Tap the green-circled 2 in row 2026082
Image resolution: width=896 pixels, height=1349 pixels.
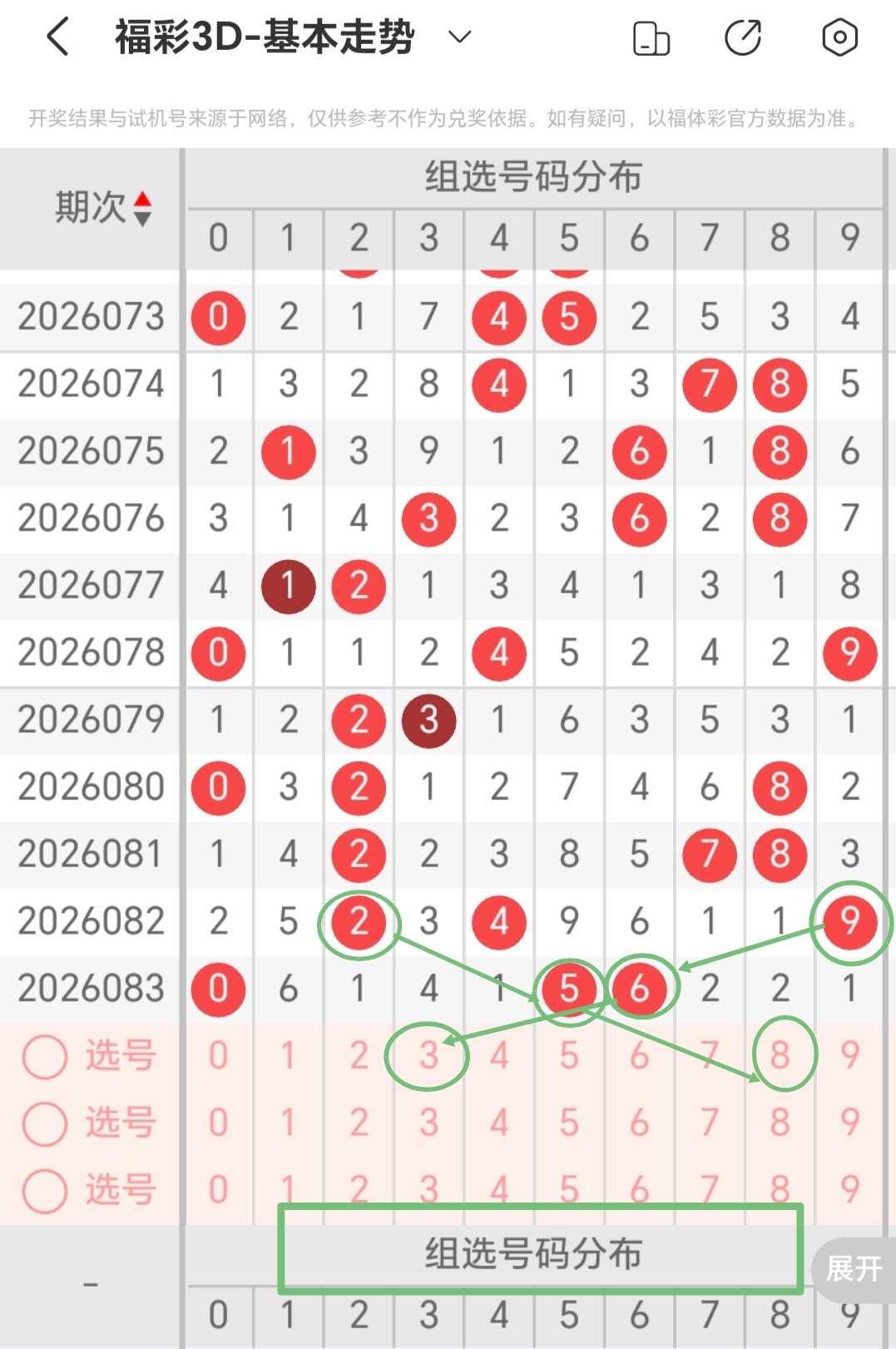coord(359,922)
